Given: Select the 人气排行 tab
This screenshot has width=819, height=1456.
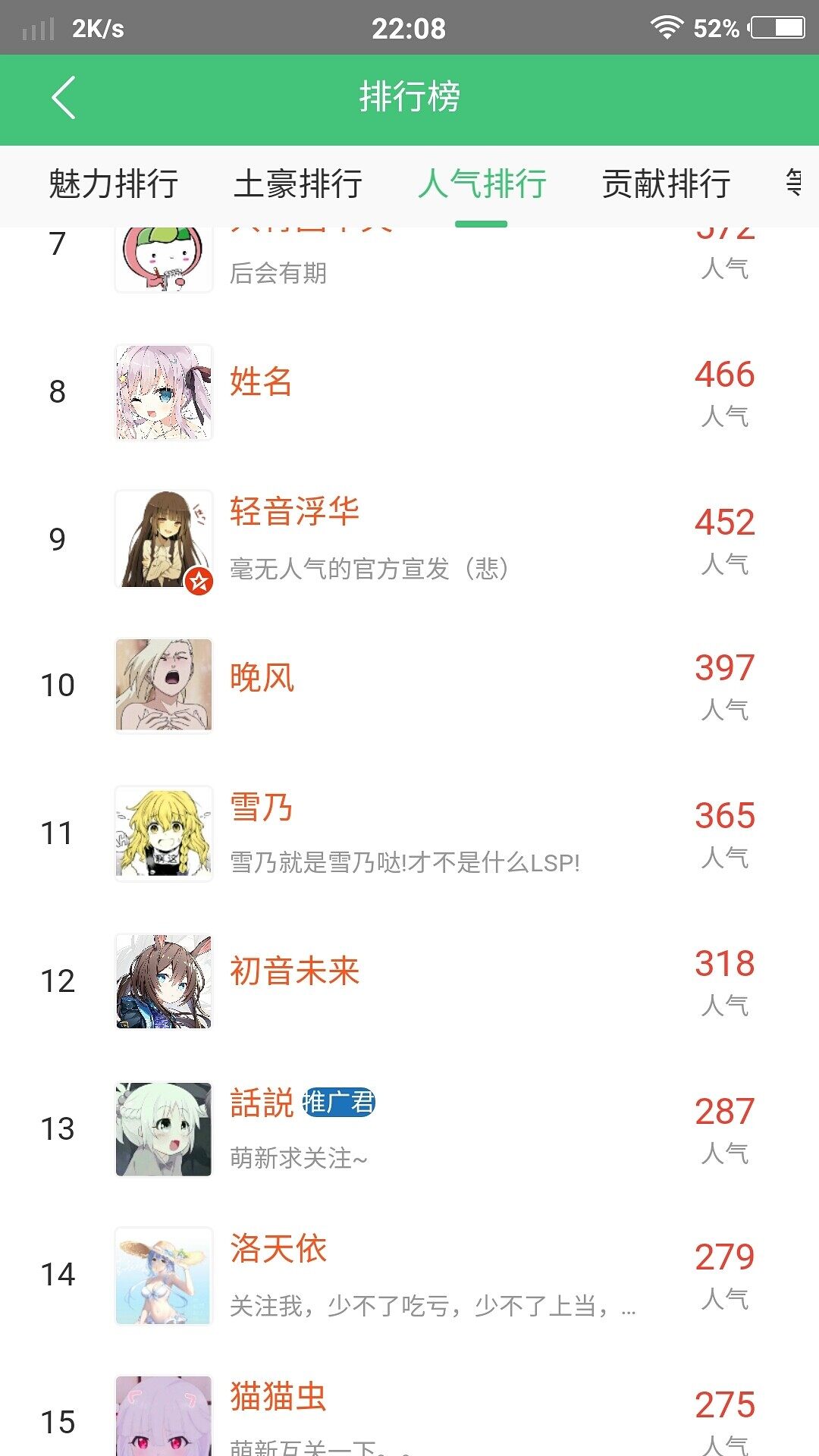Looking at the screenshot, I should pyautogui.click(x=482, y=184).
